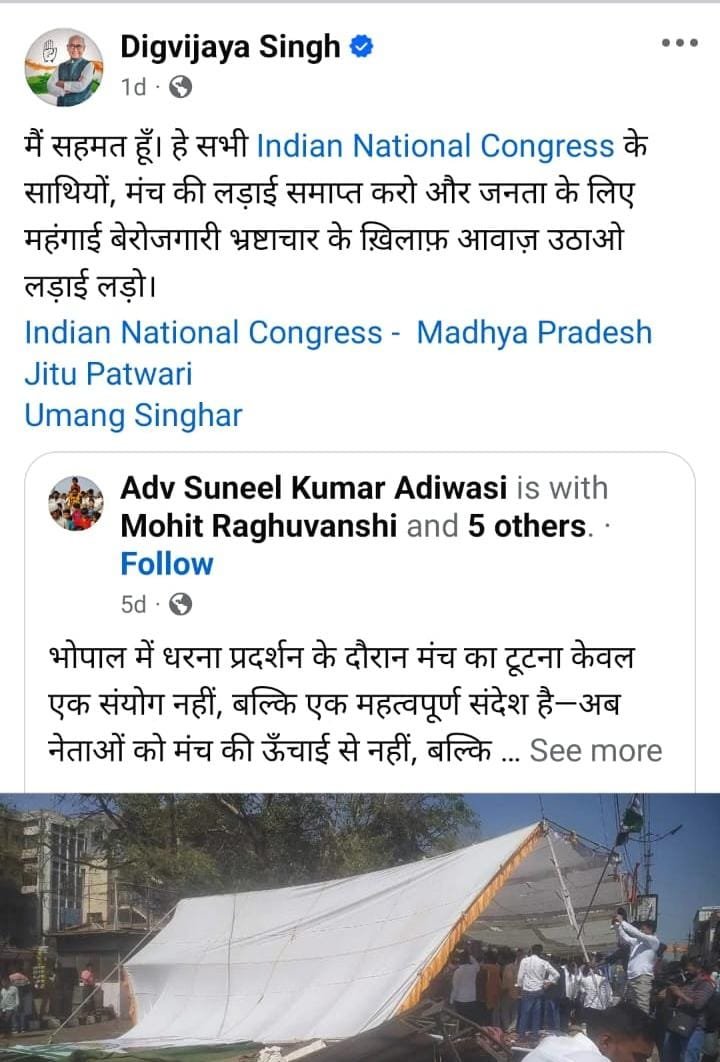Open Indian National Congress - Madhya Pradesh tag
The height and width of the screenshot is (1062, 720).
(338, 332)
